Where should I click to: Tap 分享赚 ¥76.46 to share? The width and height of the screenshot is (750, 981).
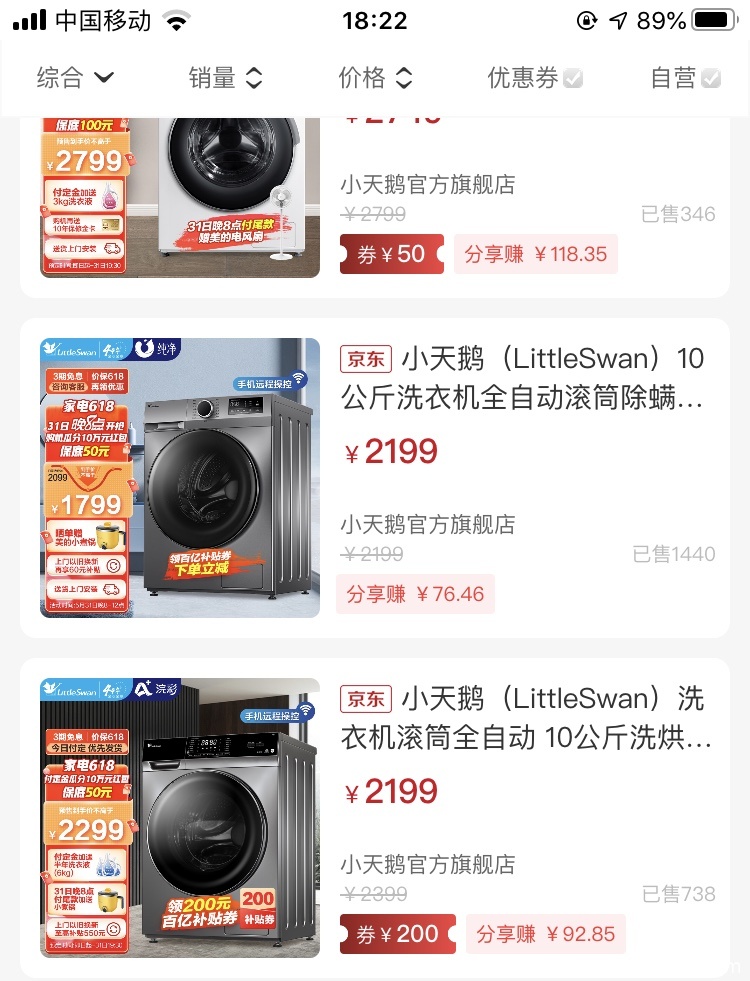415,594
